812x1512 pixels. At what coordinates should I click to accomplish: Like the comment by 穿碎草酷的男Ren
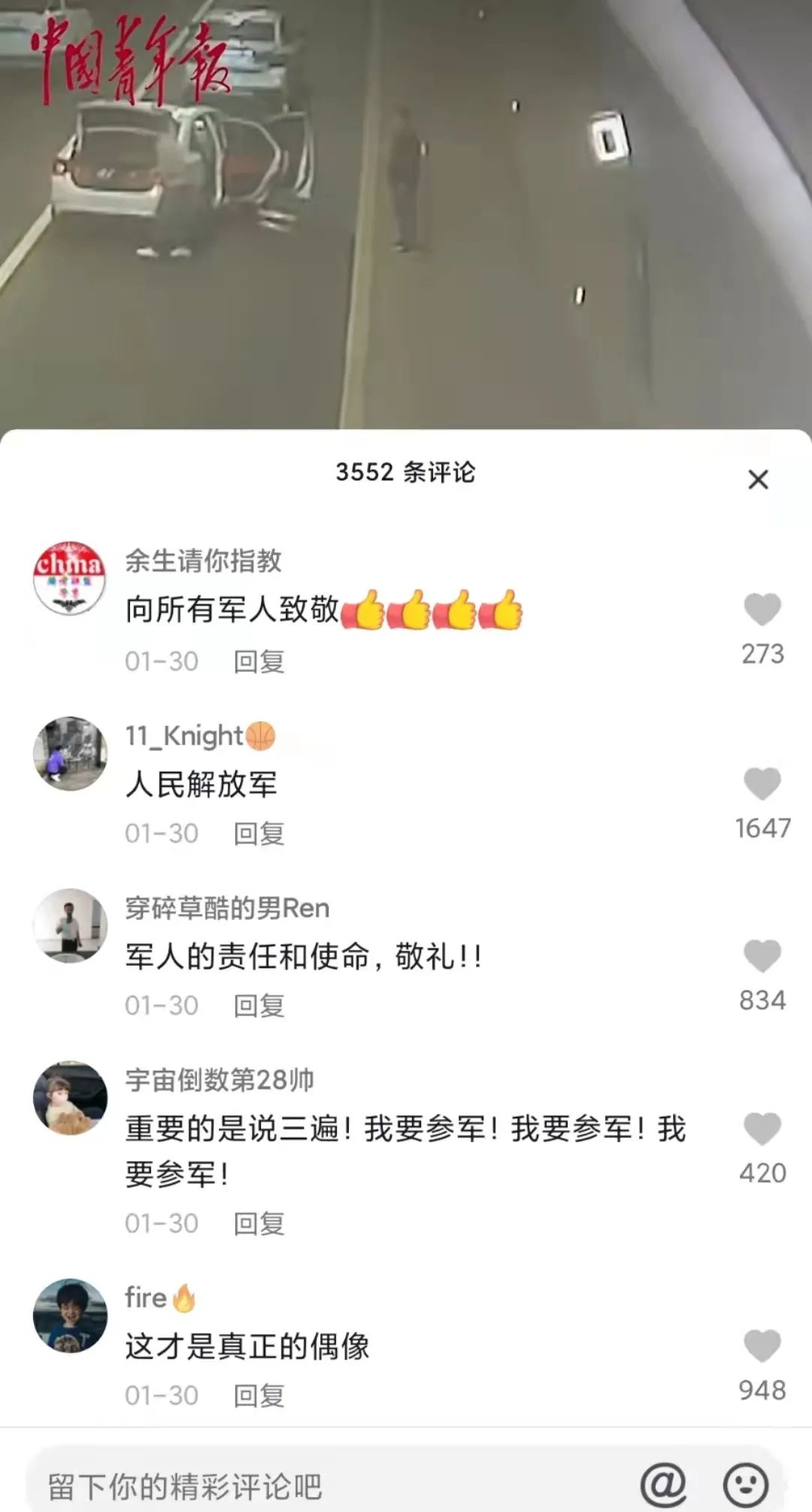tap(762, 957)
